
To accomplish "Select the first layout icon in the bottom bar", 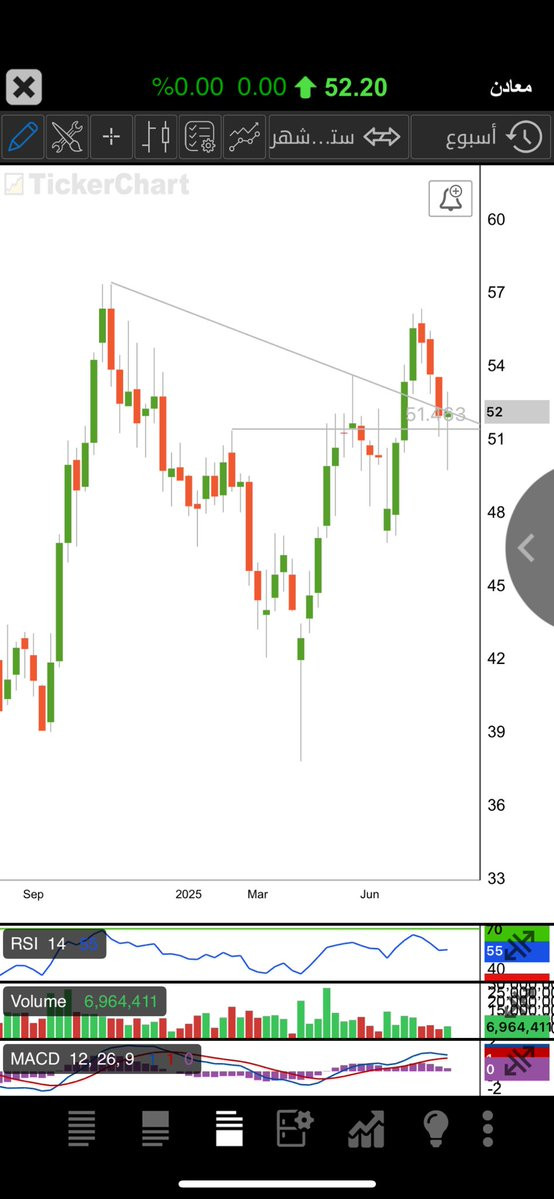I will (81, 1129).
